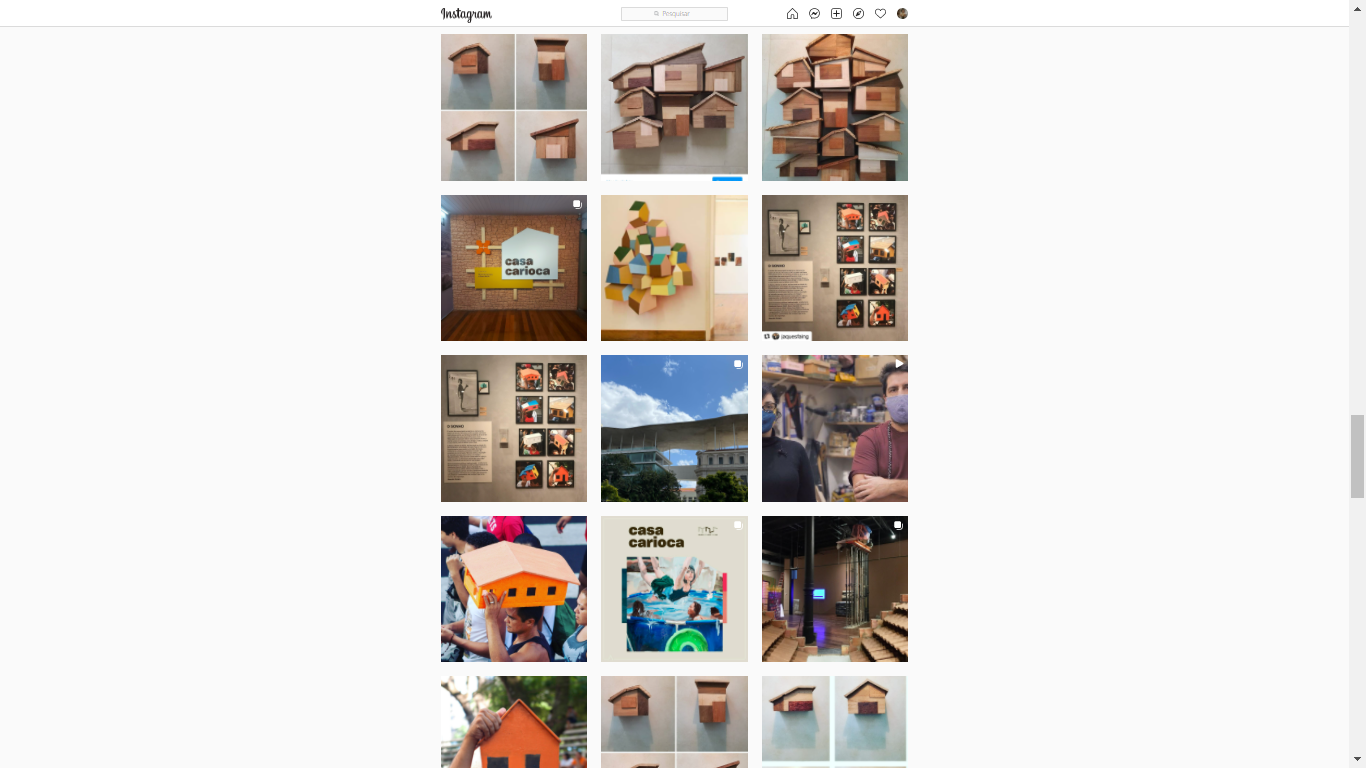The image size is (1366, 768).
Task: Open the large stacked wooden houses cluster post
Action: point(834,107)
